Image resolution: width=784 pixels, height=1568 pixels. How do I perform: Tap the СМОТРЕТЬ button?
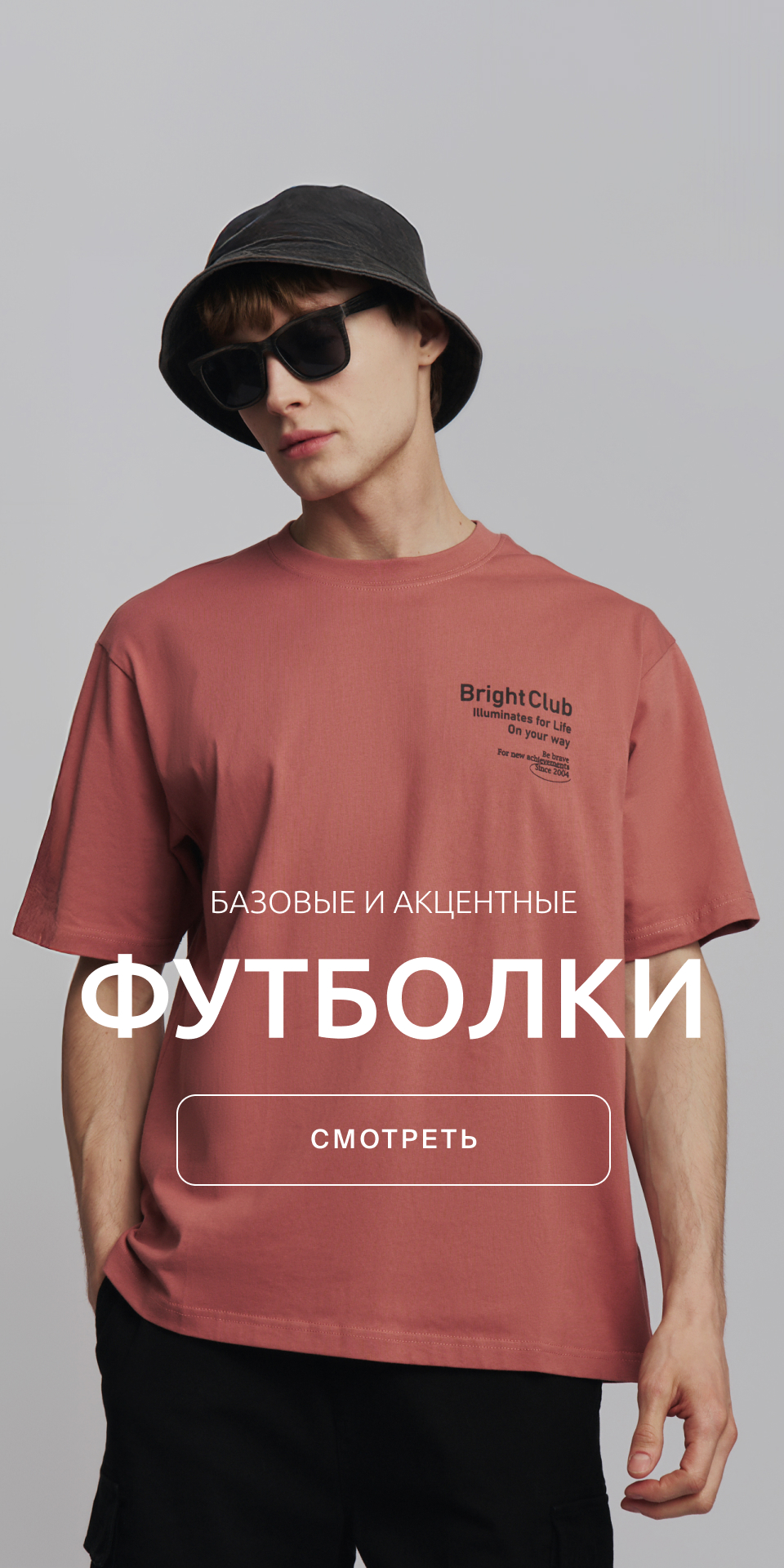394,1139
